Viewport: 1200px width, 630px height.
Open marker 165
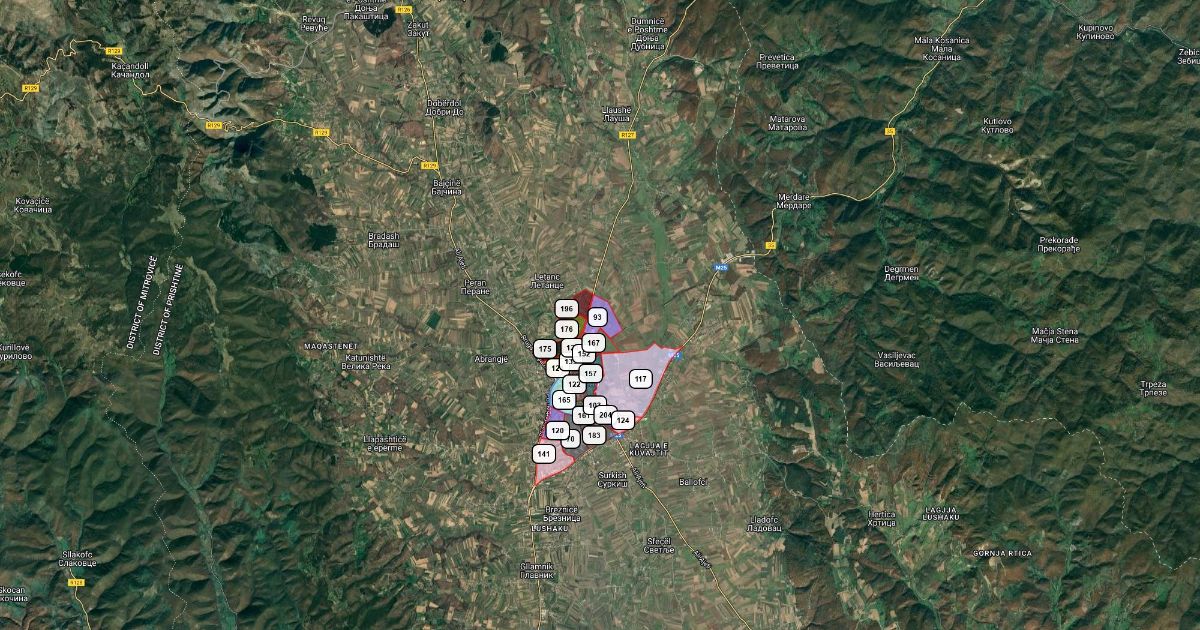coord(563,400)
